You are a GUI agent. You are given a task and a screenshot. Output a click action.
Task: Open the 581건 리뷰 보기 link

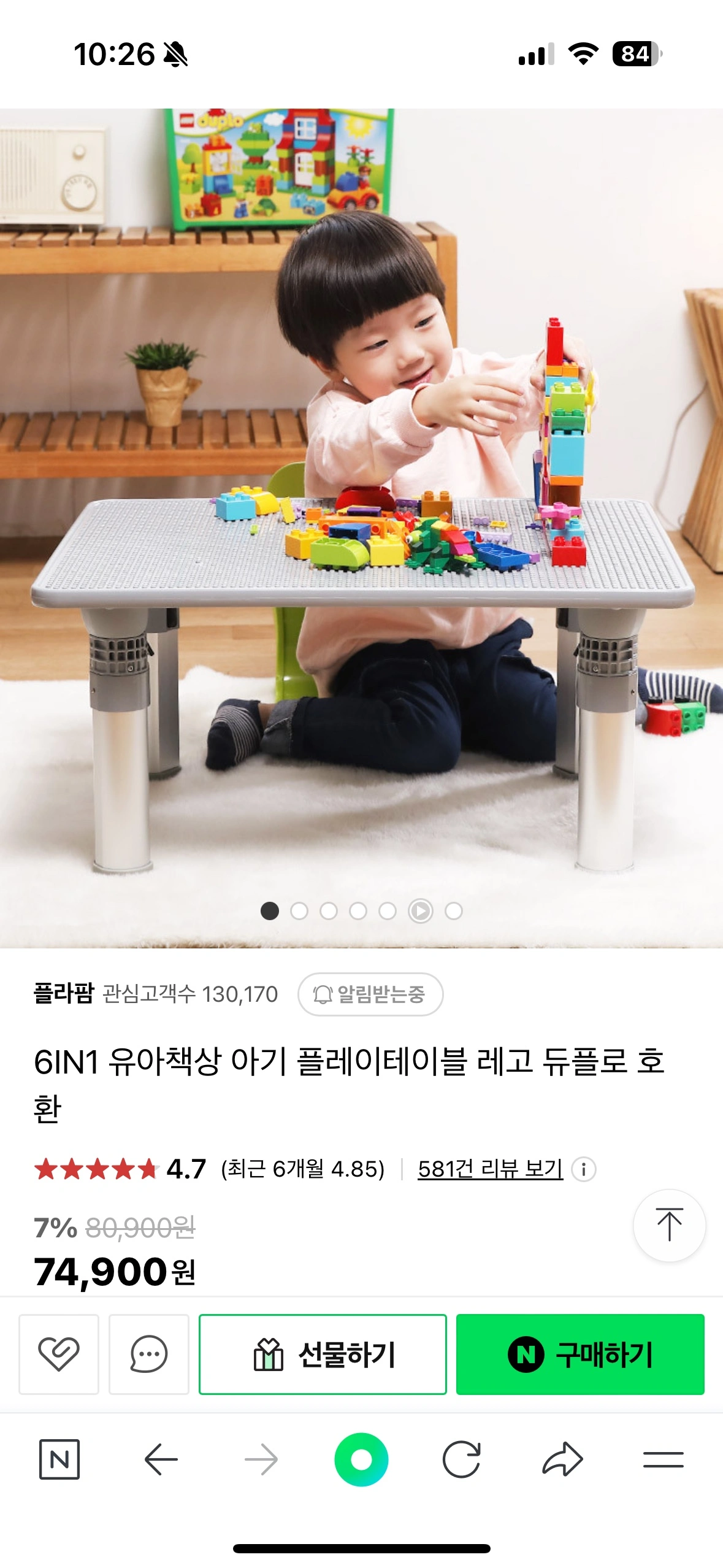(x=490, y=1169)
